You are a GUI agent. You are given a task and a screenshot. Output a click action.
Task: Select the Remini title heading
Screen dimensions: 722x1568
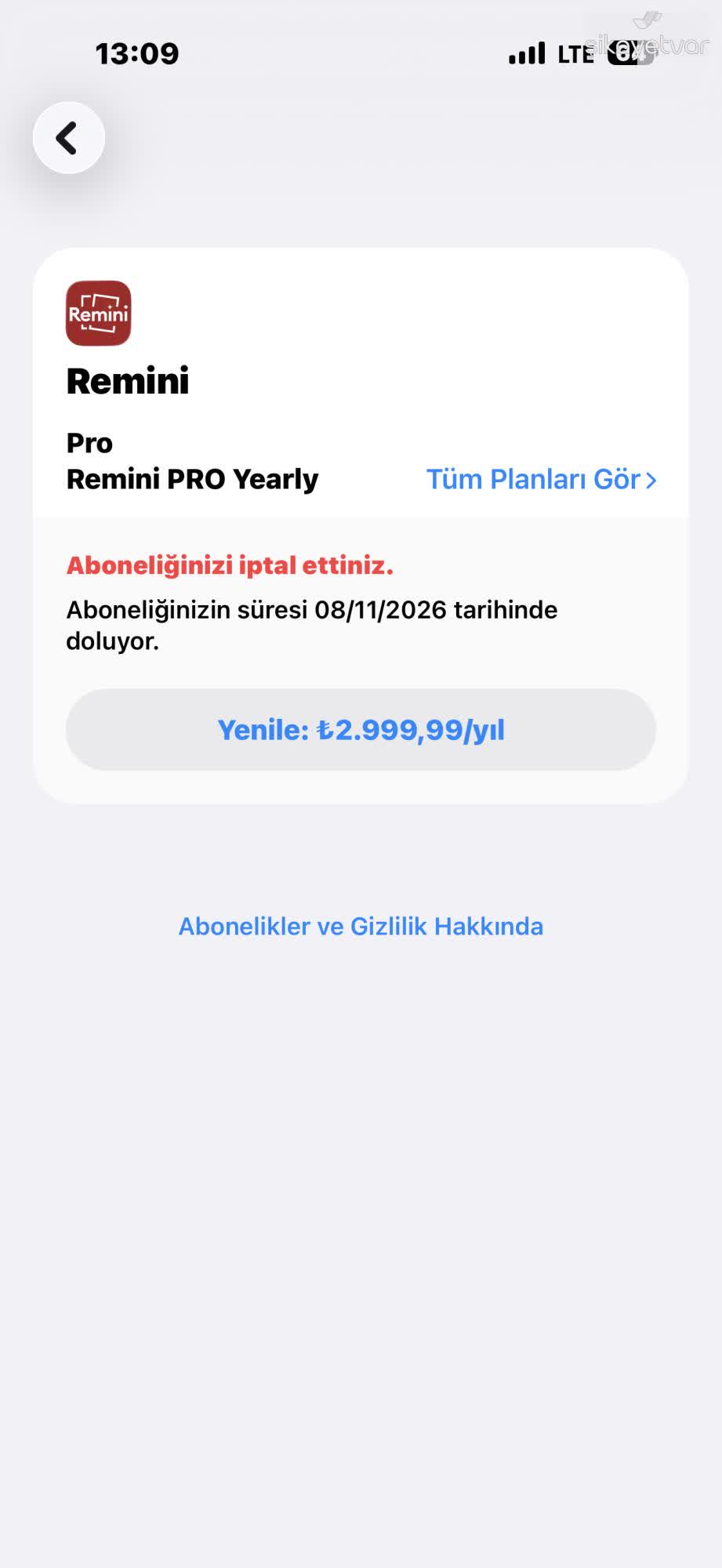coord(127,383)
